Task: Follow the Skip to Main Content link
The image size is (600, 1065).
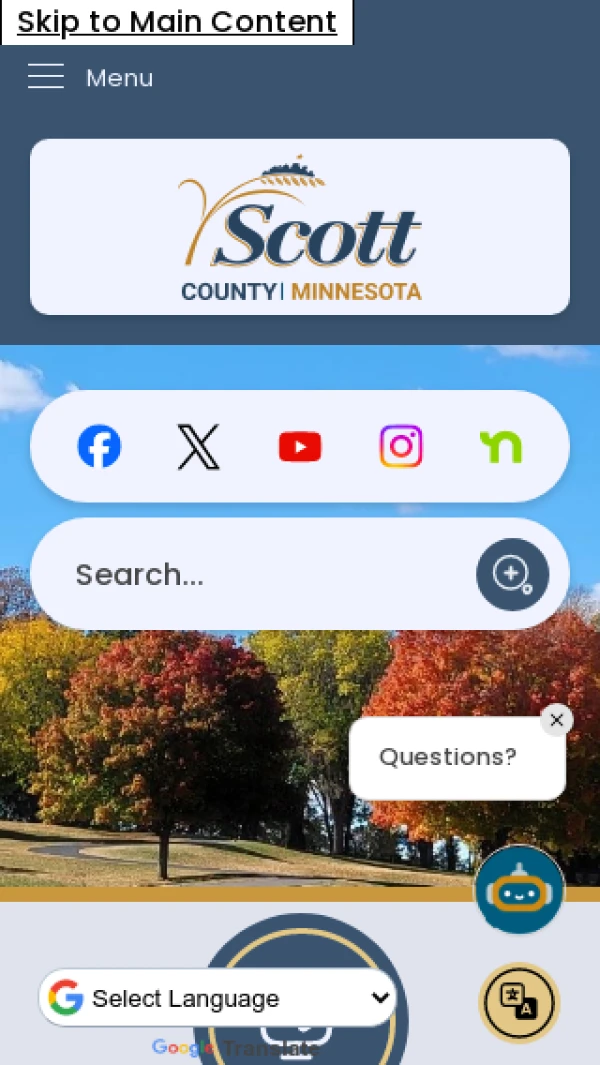Action: (x=177, y=22)
